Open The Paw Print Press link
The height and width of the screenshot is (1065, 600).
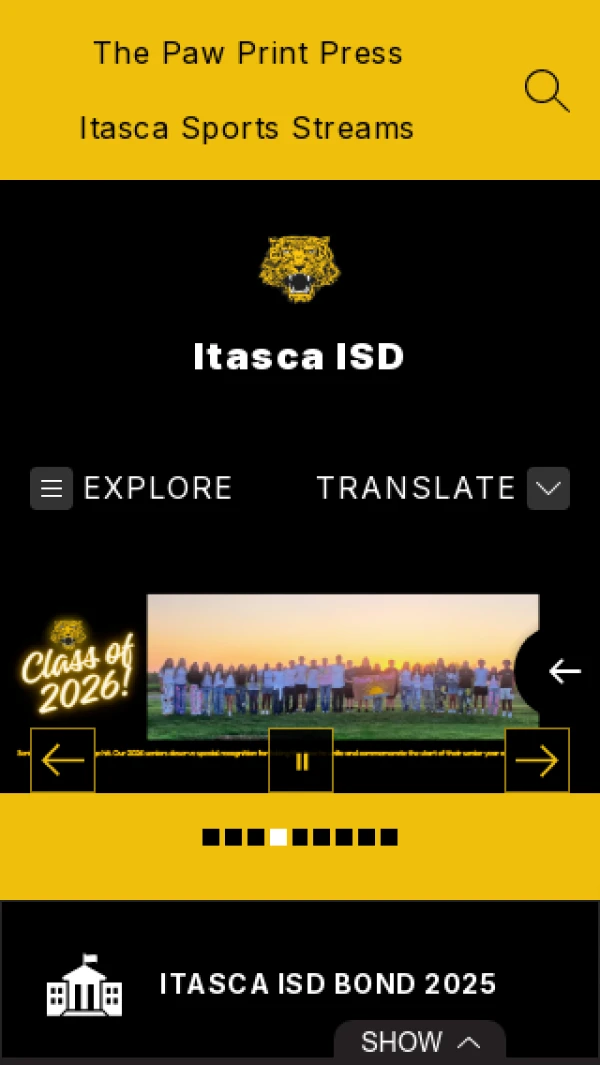click(248, 53)
